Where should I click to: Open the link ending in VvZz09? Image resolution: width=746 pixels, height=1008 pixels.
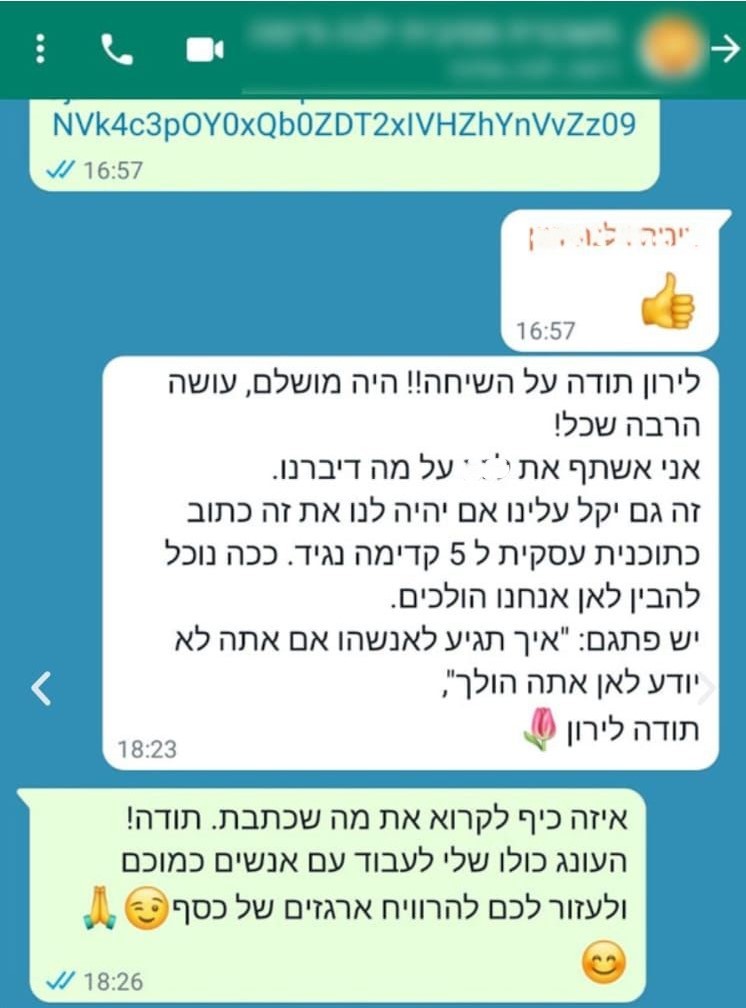coord(345,125)
